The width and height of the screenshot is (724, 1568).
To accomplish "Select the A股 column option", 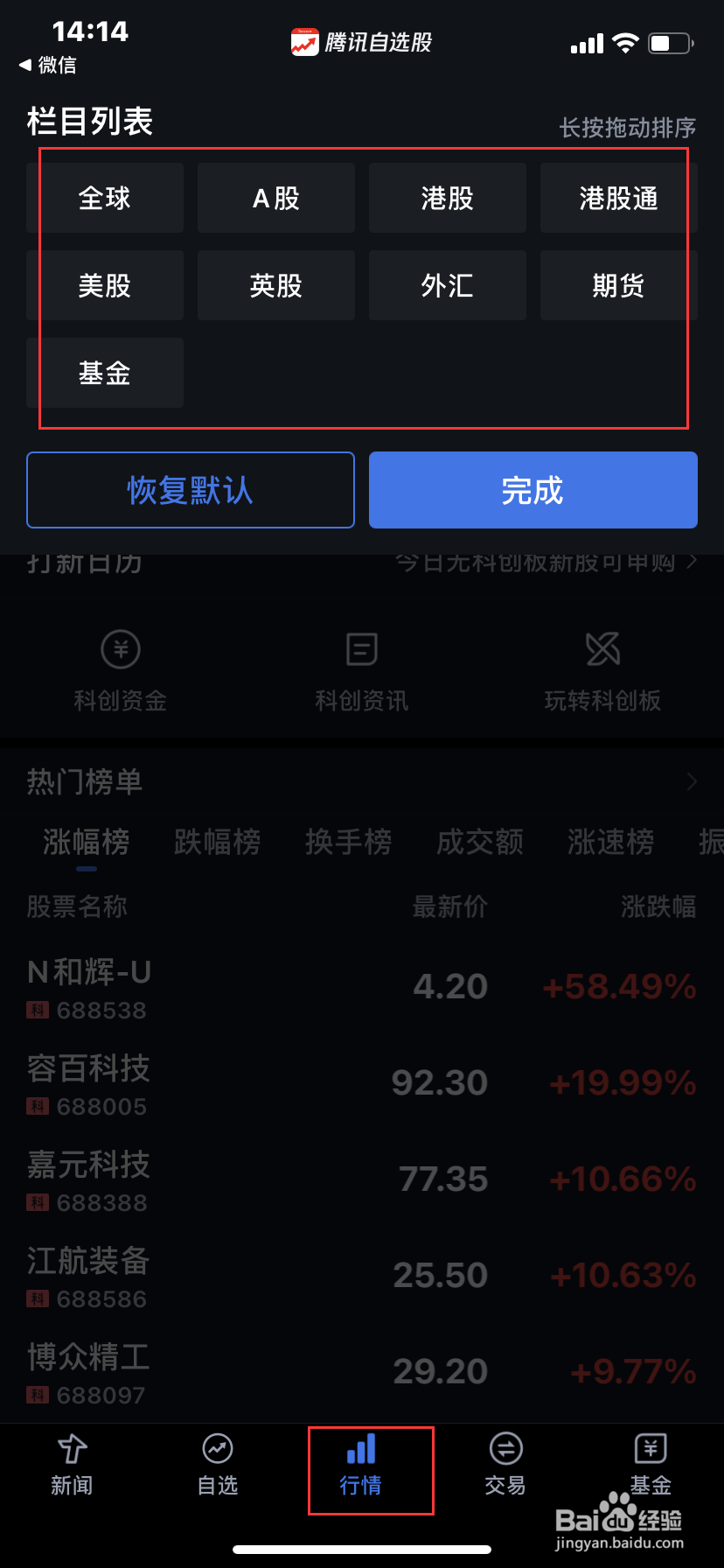I will [x=276, y=198].
